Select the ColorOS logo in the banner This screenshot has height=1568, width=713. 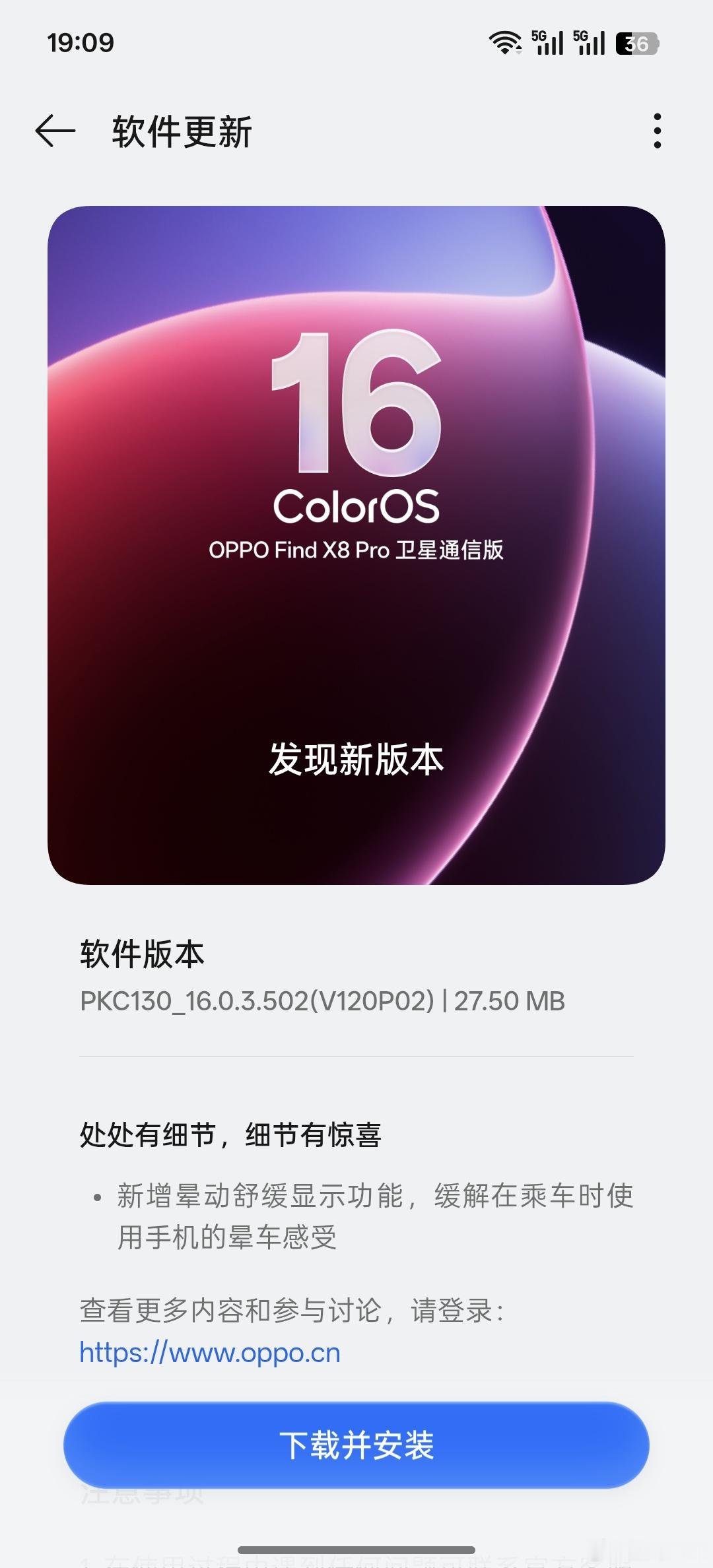pos(356,505)
